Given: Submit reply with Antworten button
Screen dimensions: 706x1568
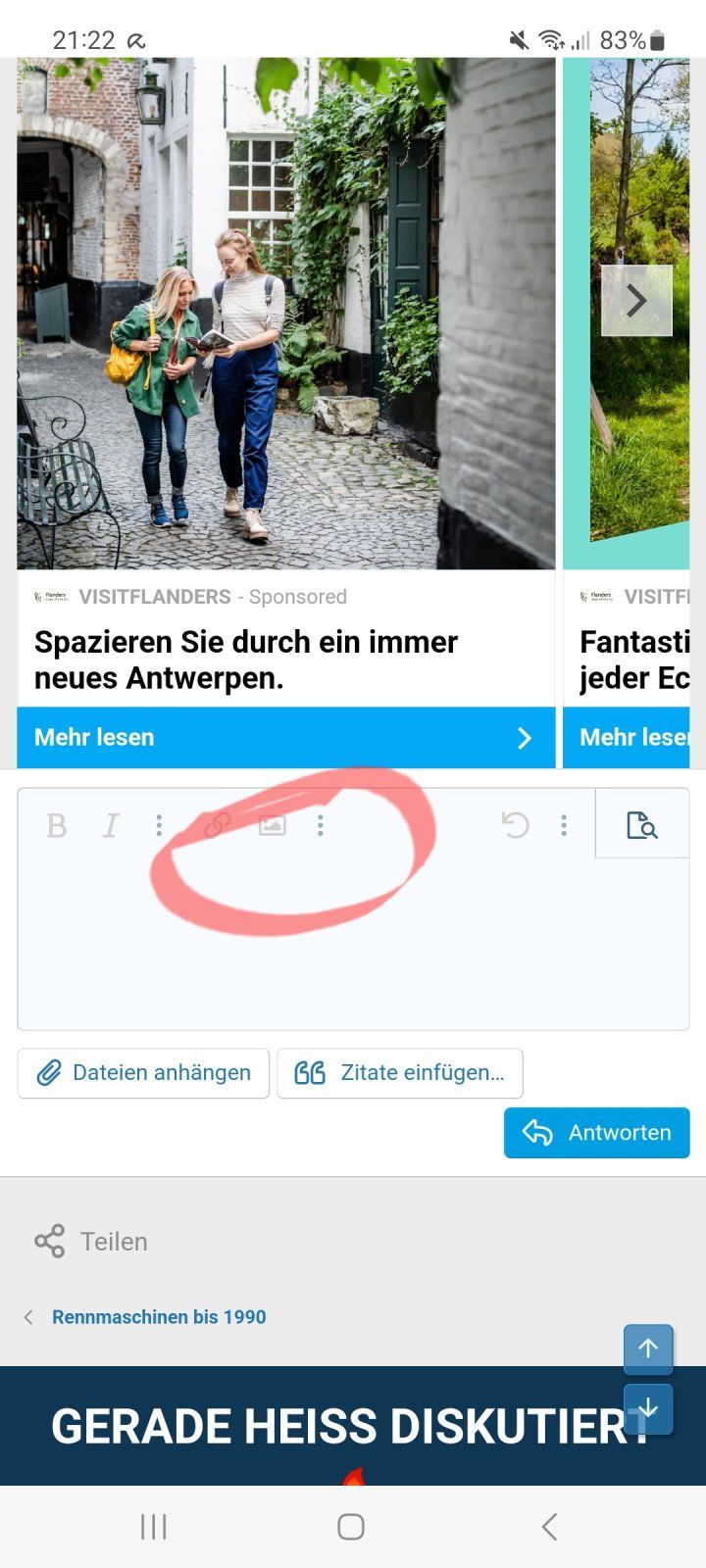Looking at the screenshot, I should point(597,1133).
